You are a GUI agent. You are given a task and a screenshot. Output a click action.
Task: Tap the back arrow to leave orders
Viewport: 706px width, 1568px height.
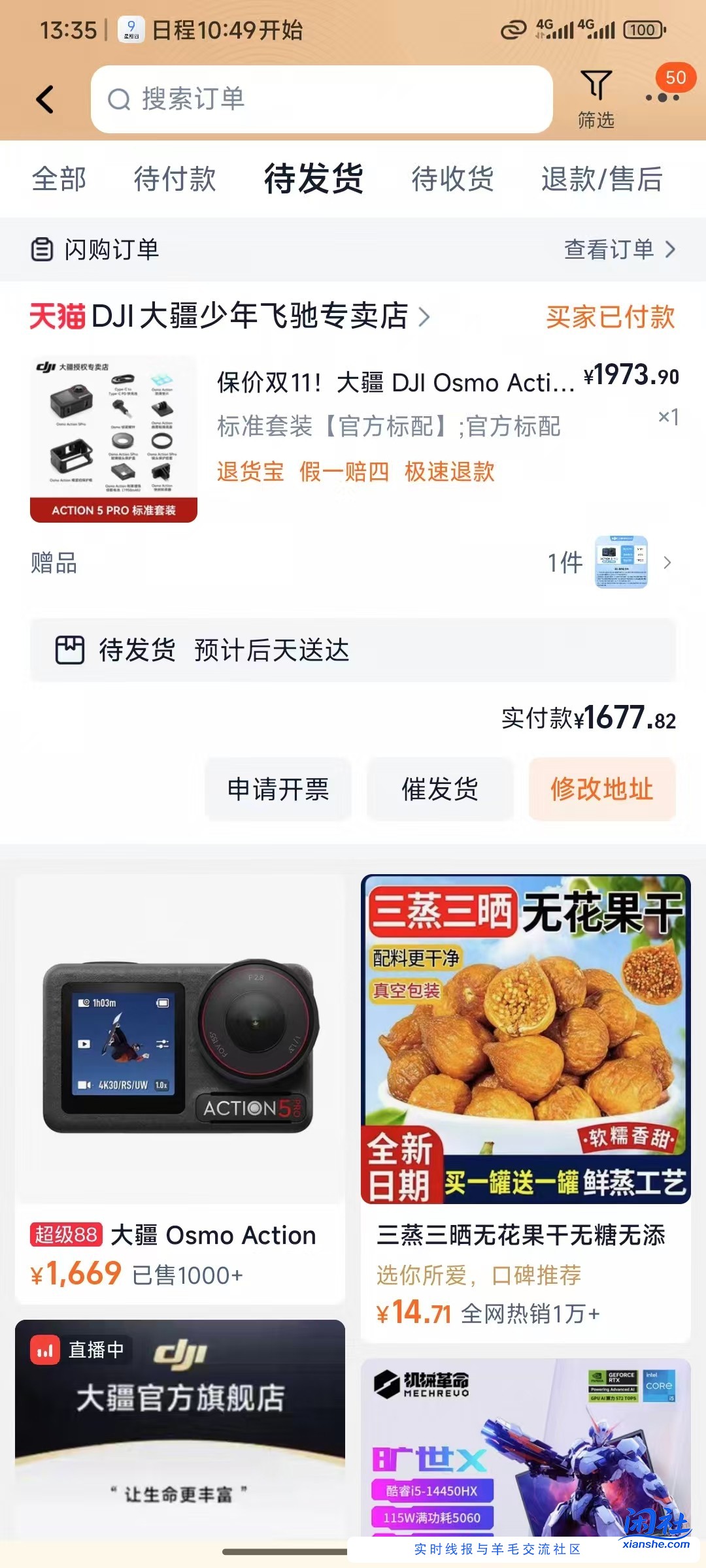44,99
